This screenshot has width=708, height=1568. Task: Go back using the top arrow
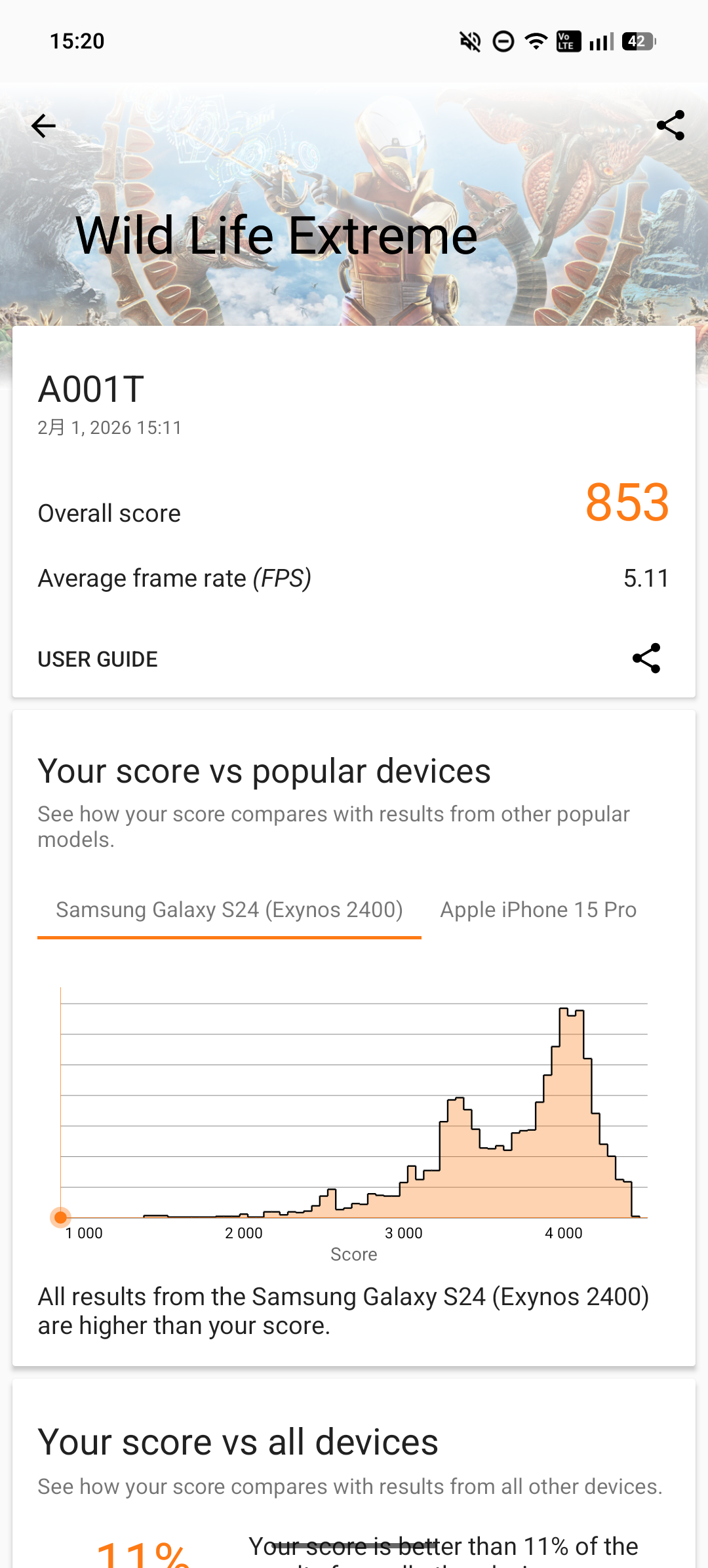click(43, 126)
